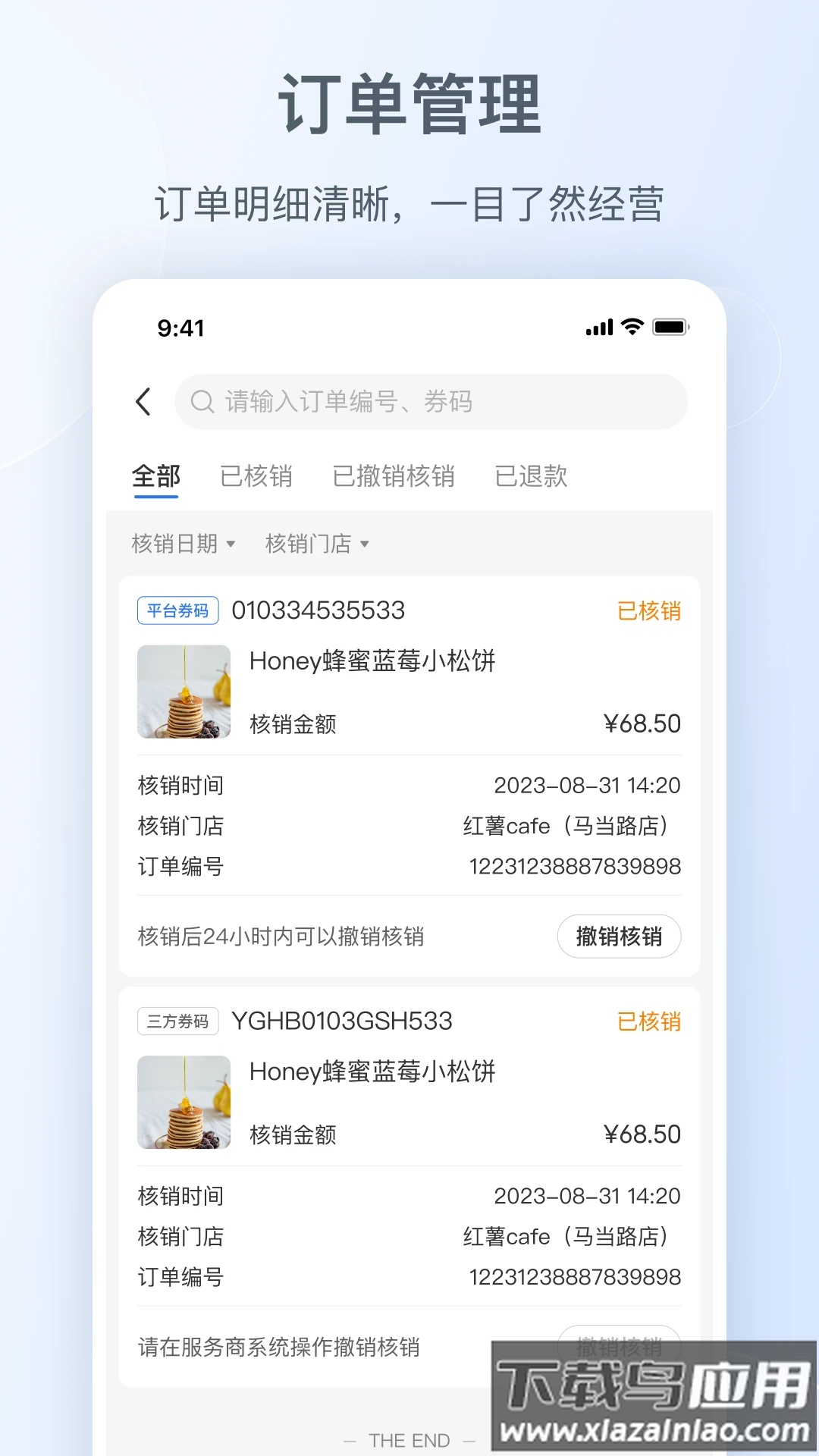Tap the order search input field
The height and width of the screenshot is (1456, 819).
432,402
